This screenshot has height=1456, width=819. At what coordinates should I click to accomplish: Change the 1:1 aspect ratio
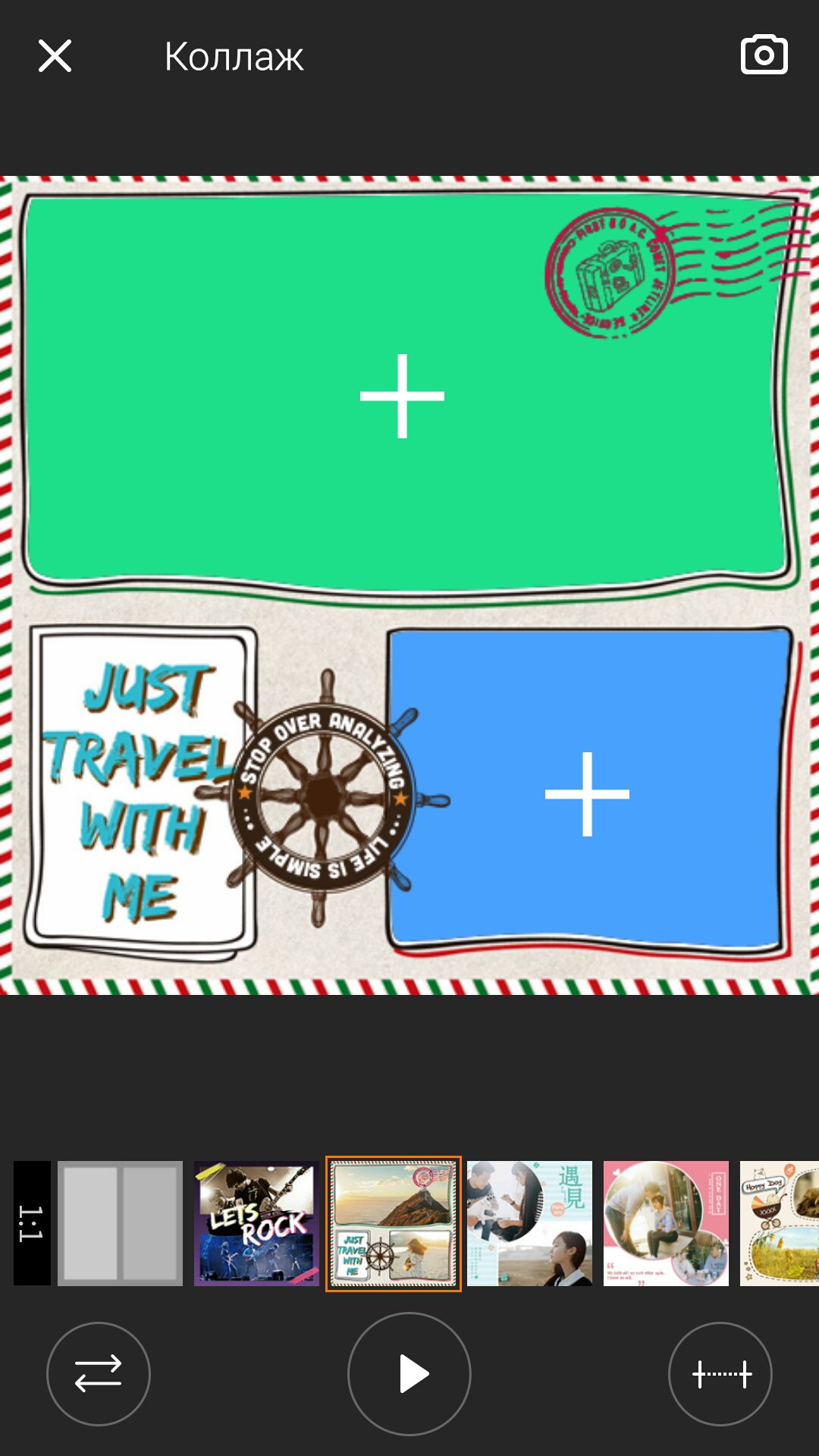[x=32, y=1222]
